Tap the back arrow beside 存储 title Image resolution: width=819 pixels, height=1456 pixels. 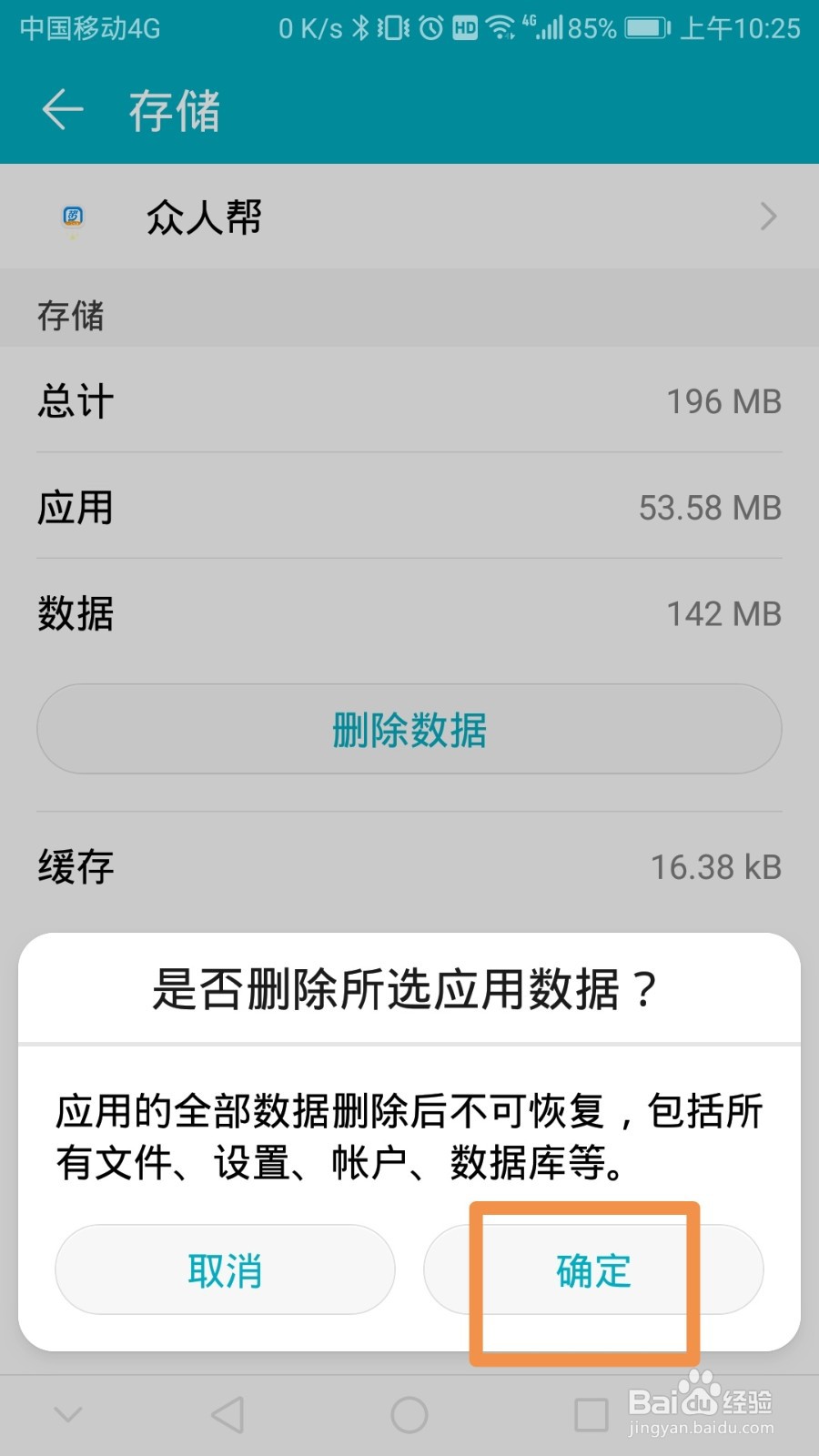point(61,109)
